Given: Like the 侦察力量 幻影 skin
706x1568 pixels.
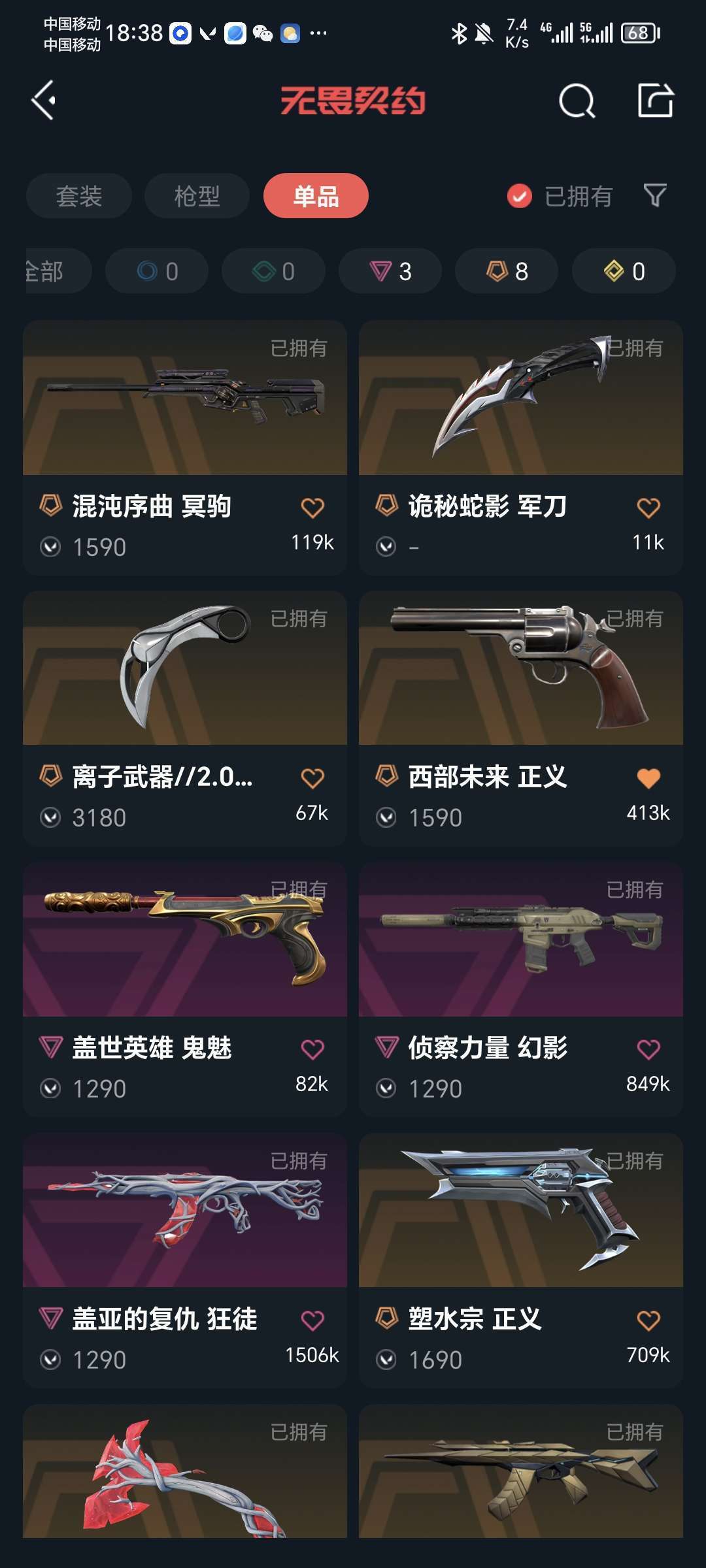Looking at the screenshot, I should (x=648, y=1049).
